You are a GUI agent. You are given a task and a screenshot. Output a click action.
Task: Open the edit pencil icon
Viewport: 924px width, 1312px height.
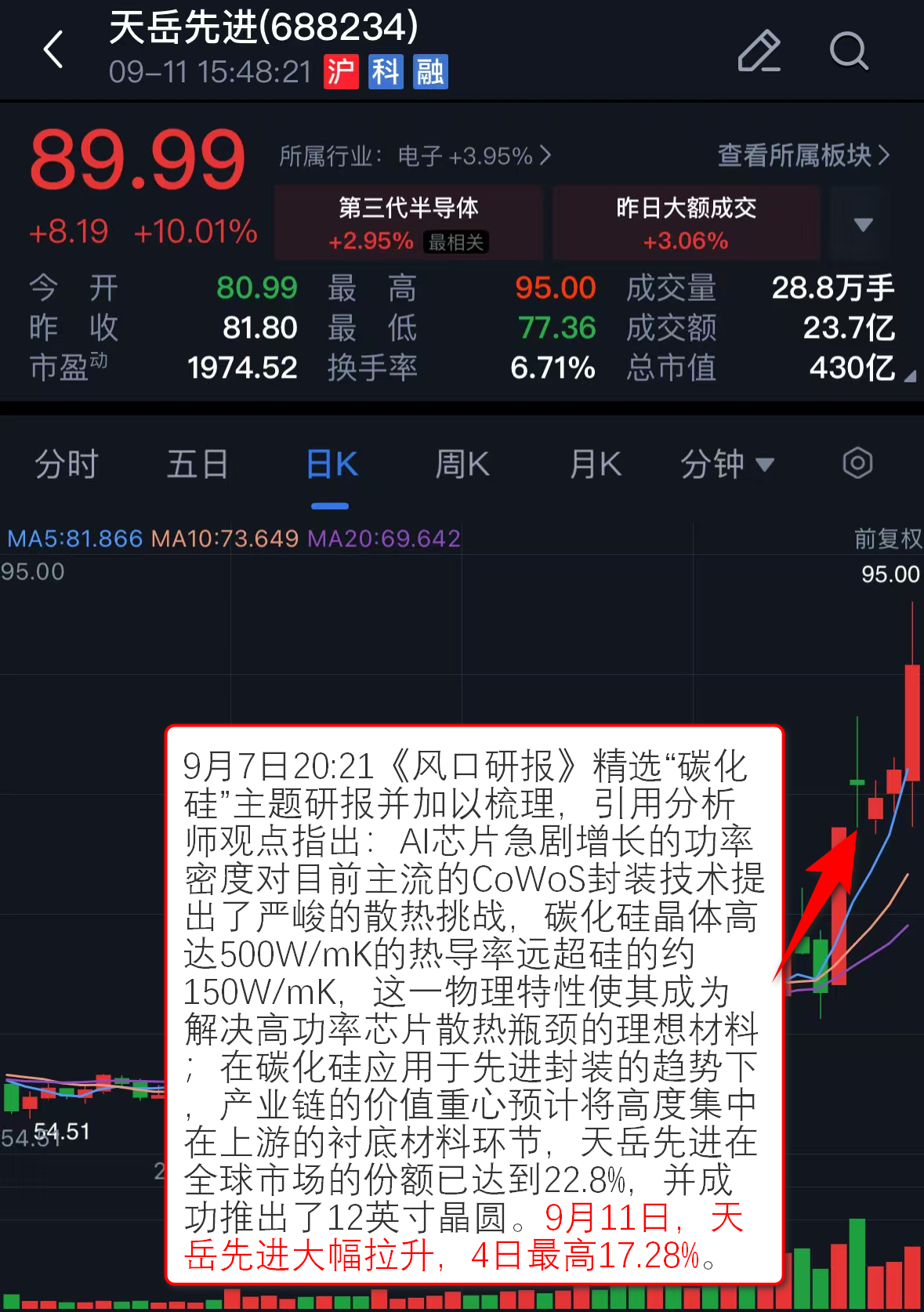[x=759, y=52]
